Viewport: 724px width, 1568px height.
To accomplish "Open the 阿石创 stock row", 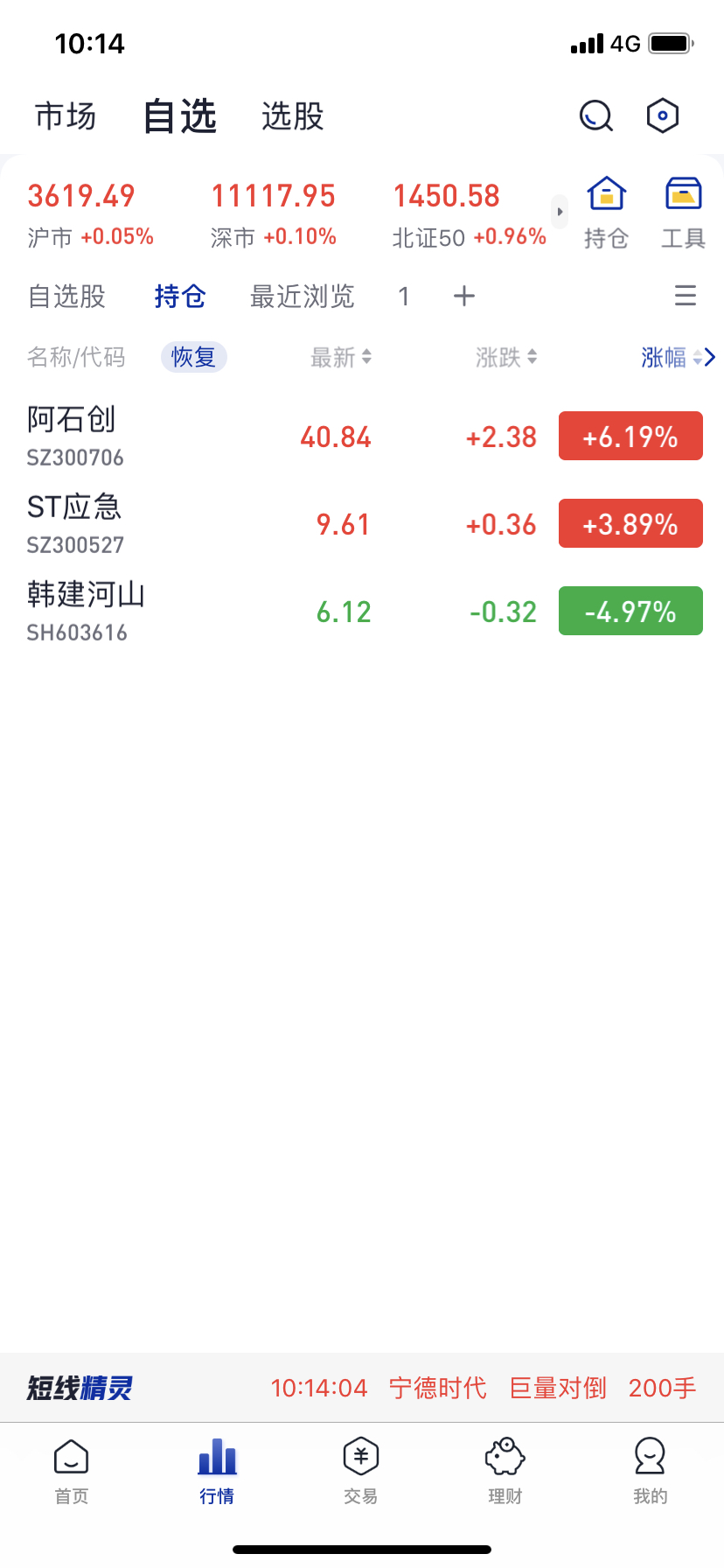I will pyautogui.click(x=362, y=436).
